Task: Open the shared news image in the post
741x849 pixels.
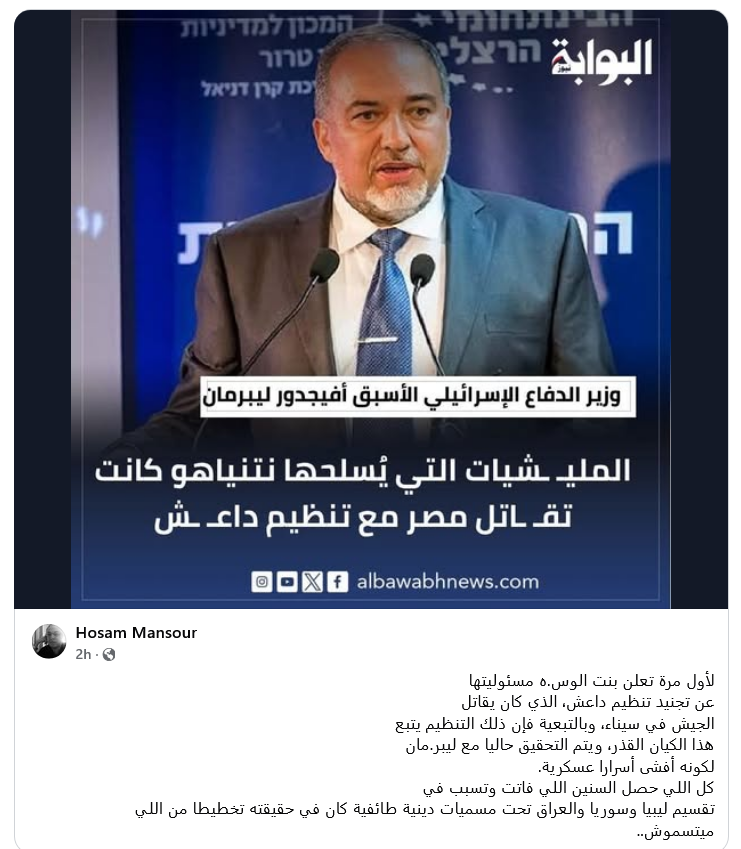Action: (x=370, y=310)
